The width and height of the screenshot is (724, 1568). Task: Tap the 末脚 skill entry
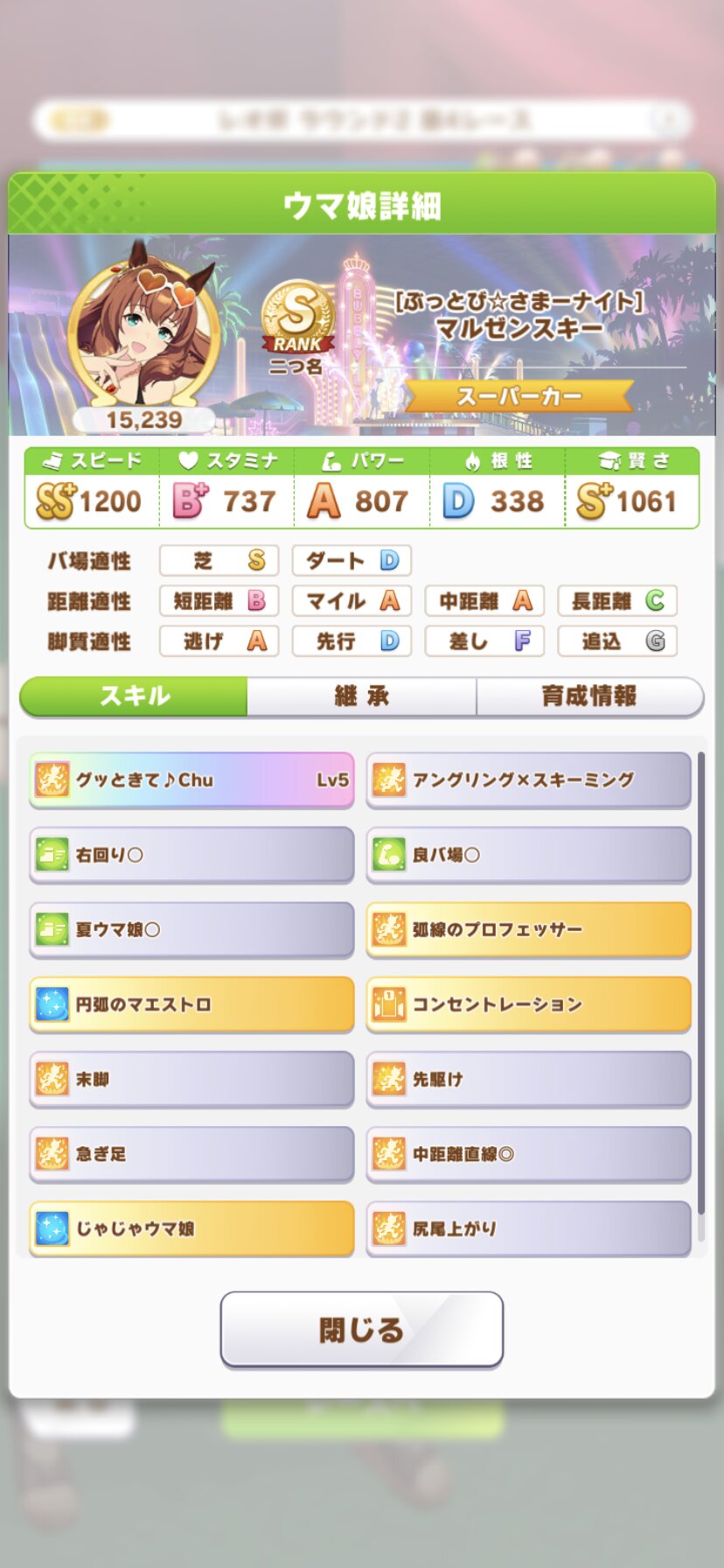[191, 1079]
